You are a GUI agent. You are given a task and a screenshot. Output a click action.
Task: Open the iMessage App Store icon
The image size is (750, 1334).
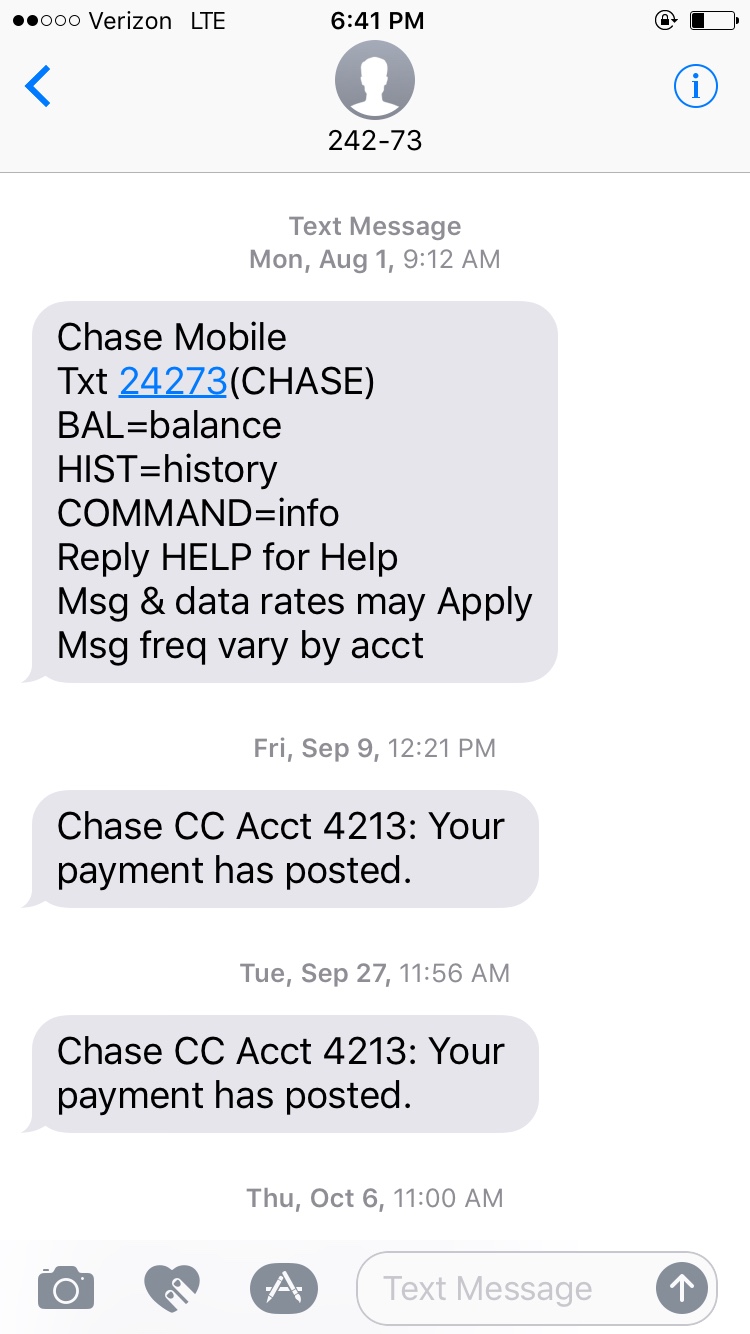[x=284, y=1288]
